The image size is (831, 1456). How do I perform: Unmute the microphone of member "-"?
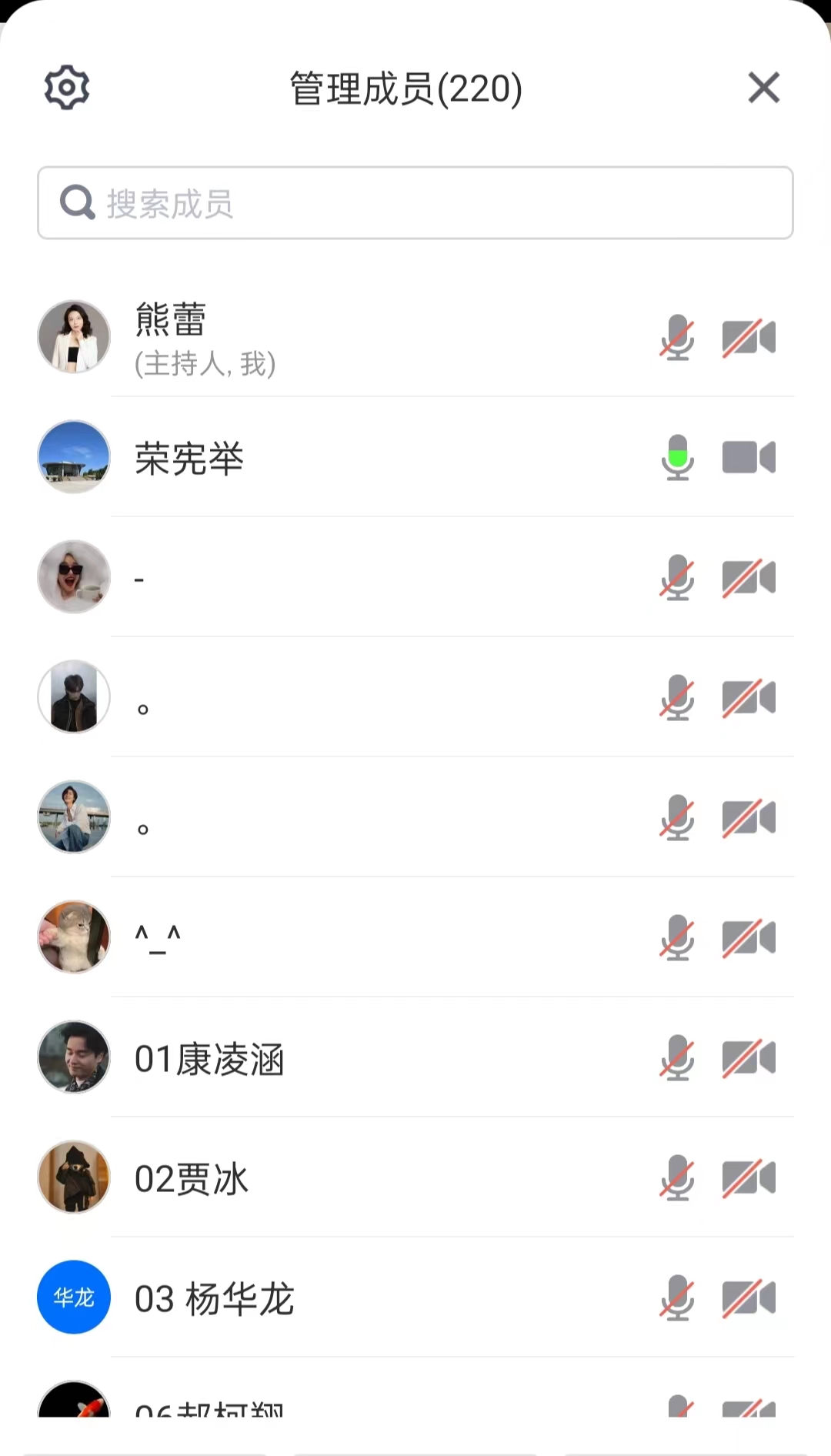coord(676,577)
